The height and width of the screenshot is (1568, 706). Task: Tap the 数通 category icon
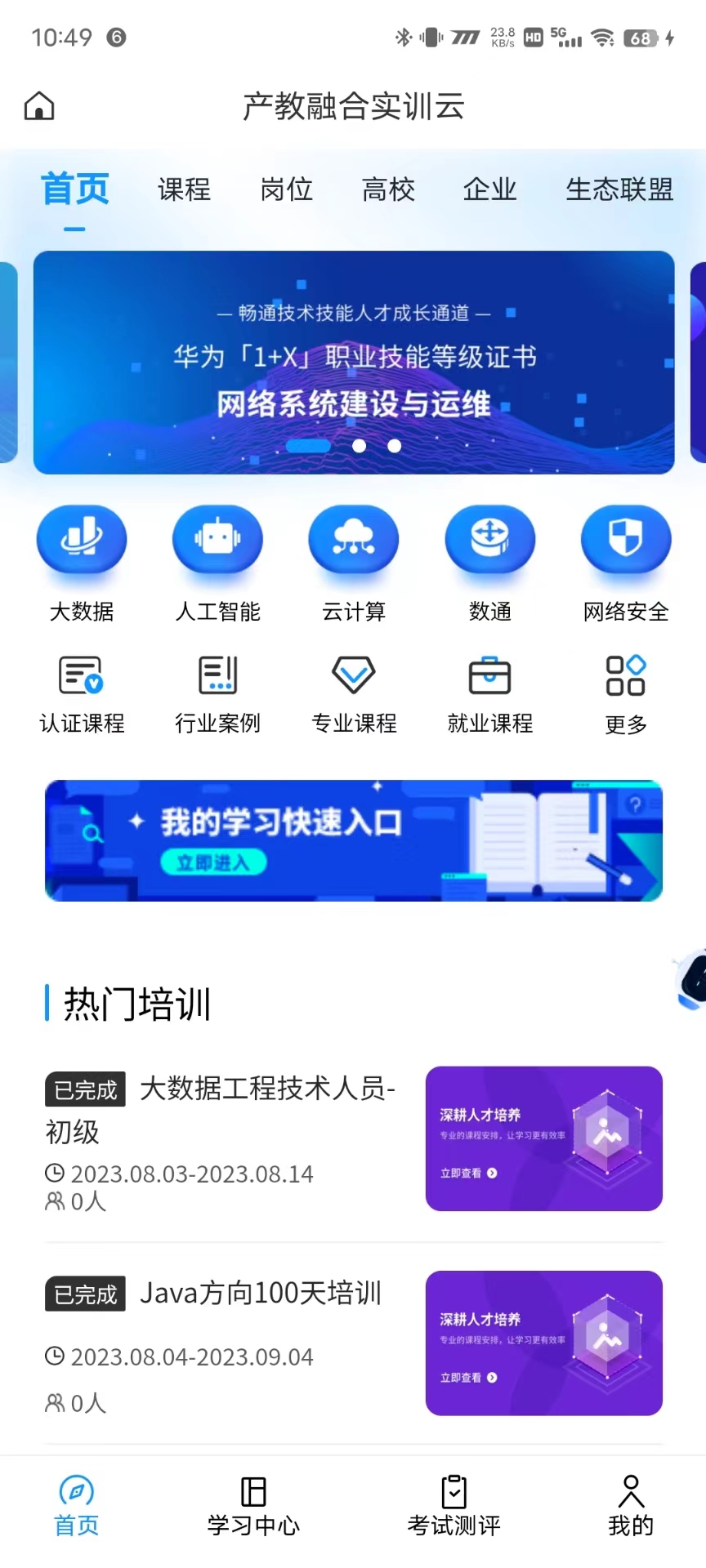pyautogui.click(x=489, y=539)
